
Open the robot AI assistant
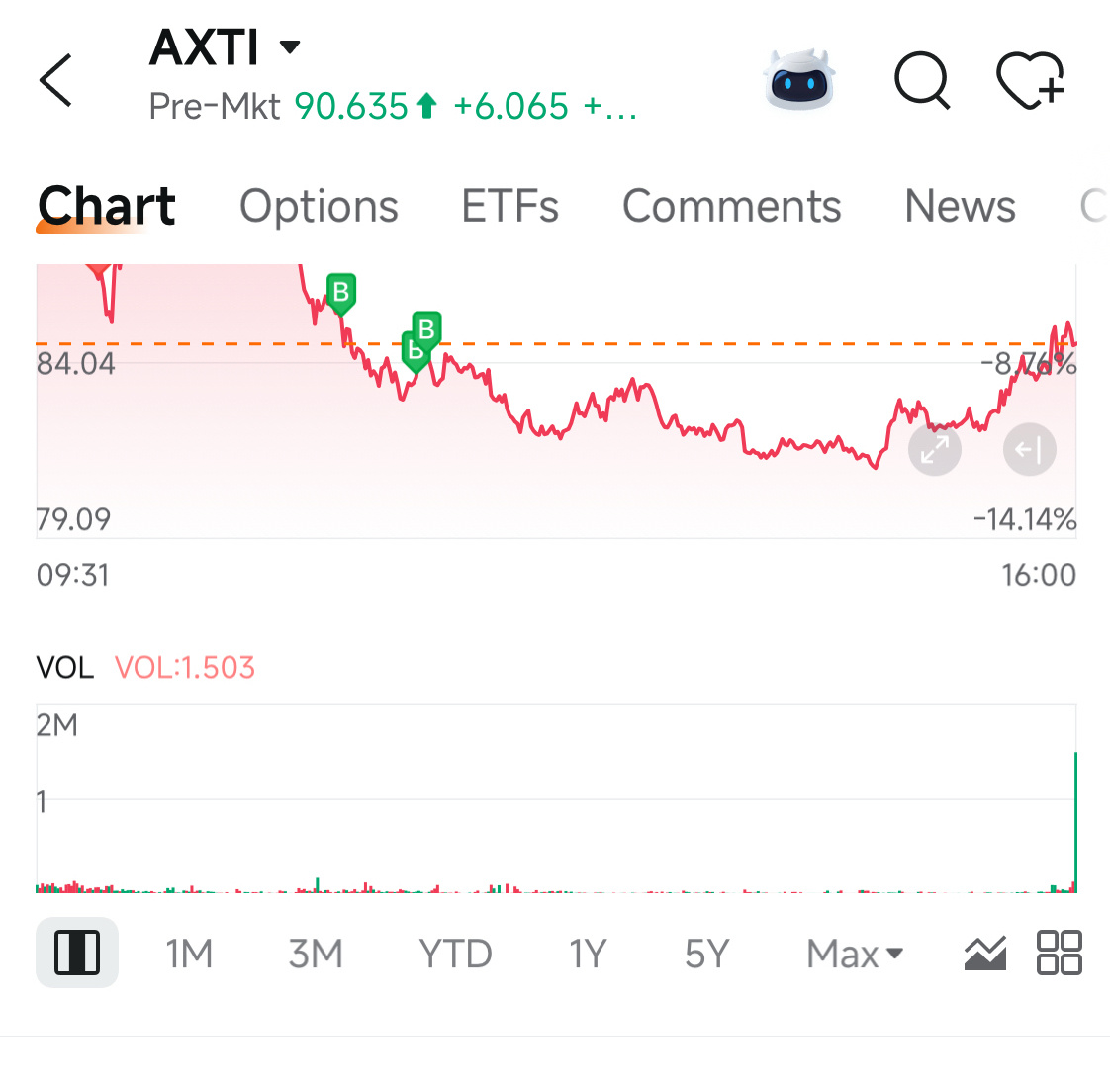coord(799,80)
